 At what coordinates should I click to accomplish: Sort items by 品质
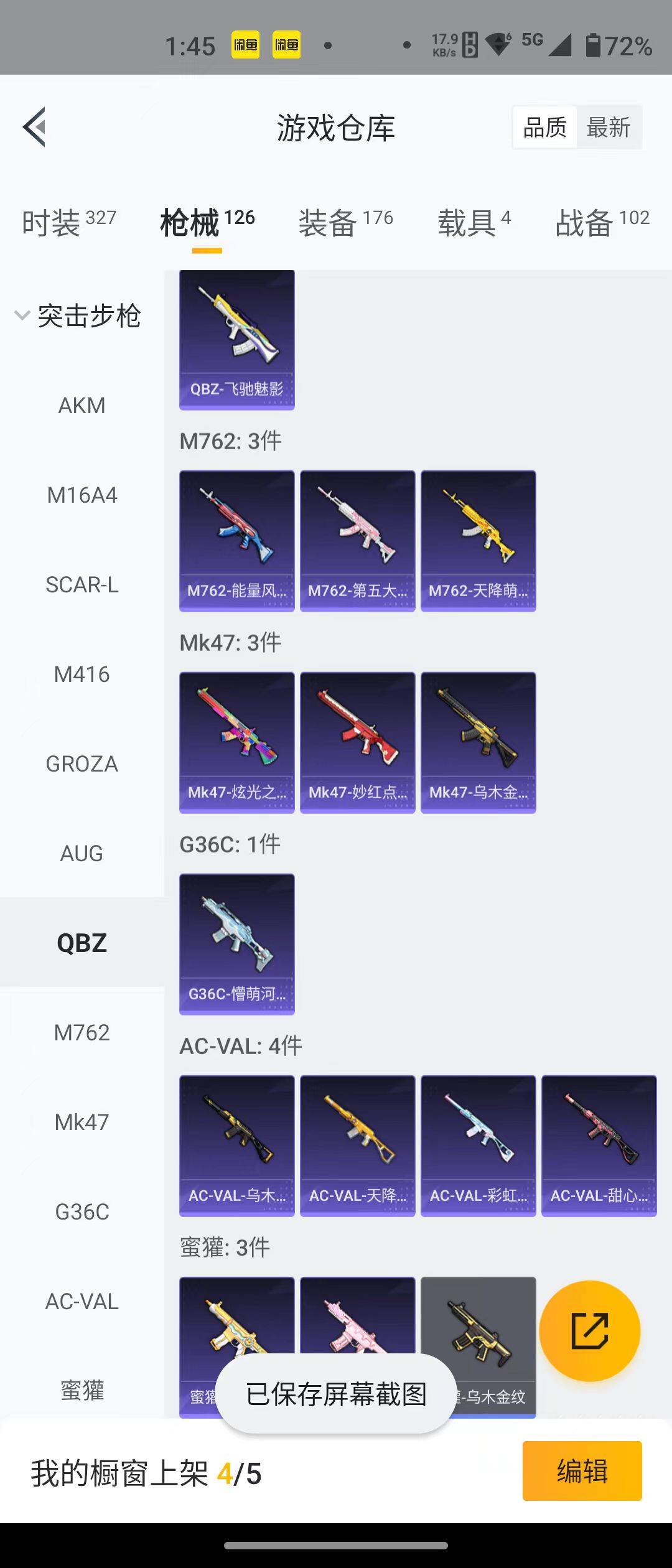click(x=545, y=128)
